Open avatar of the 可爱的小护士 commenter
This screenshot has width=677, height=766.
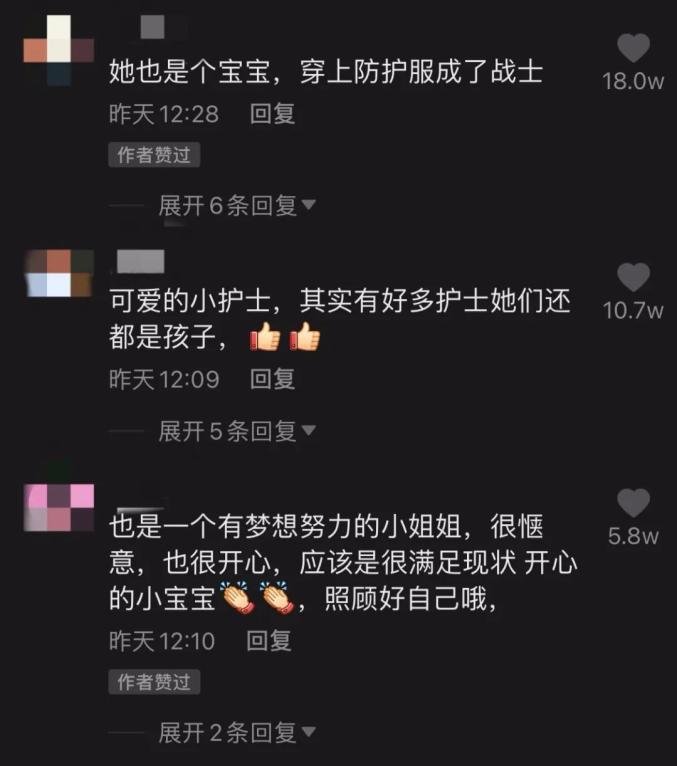[x=59, y=273]
